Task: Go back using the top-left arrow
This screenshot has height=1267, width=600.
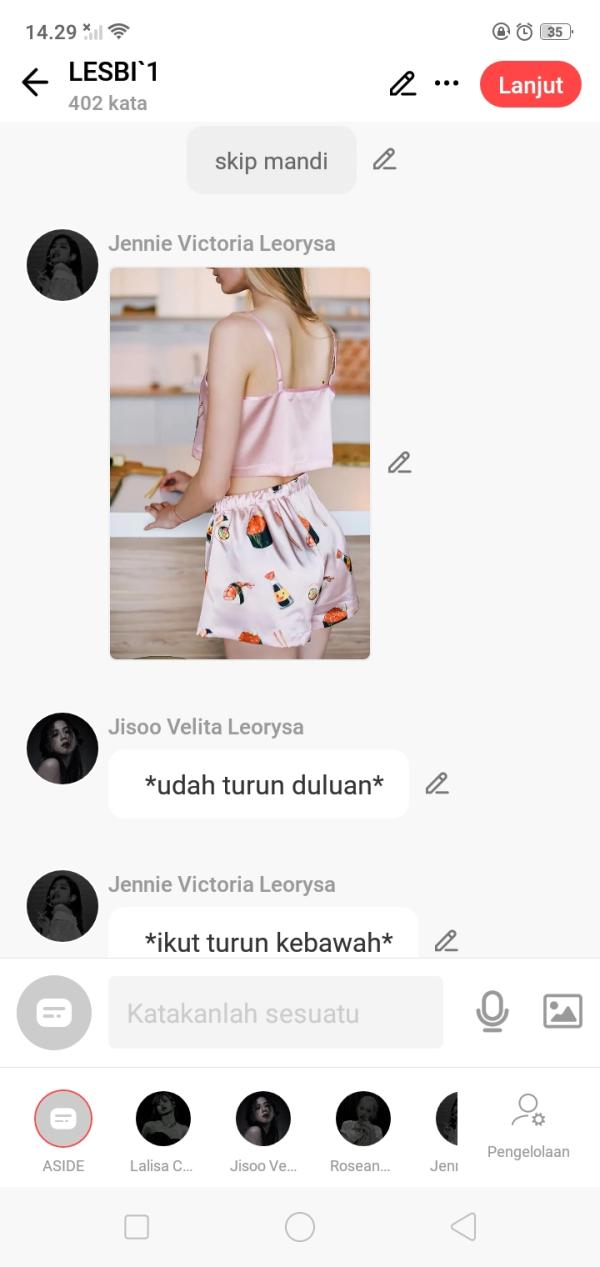Action: [x=35, y=83]
